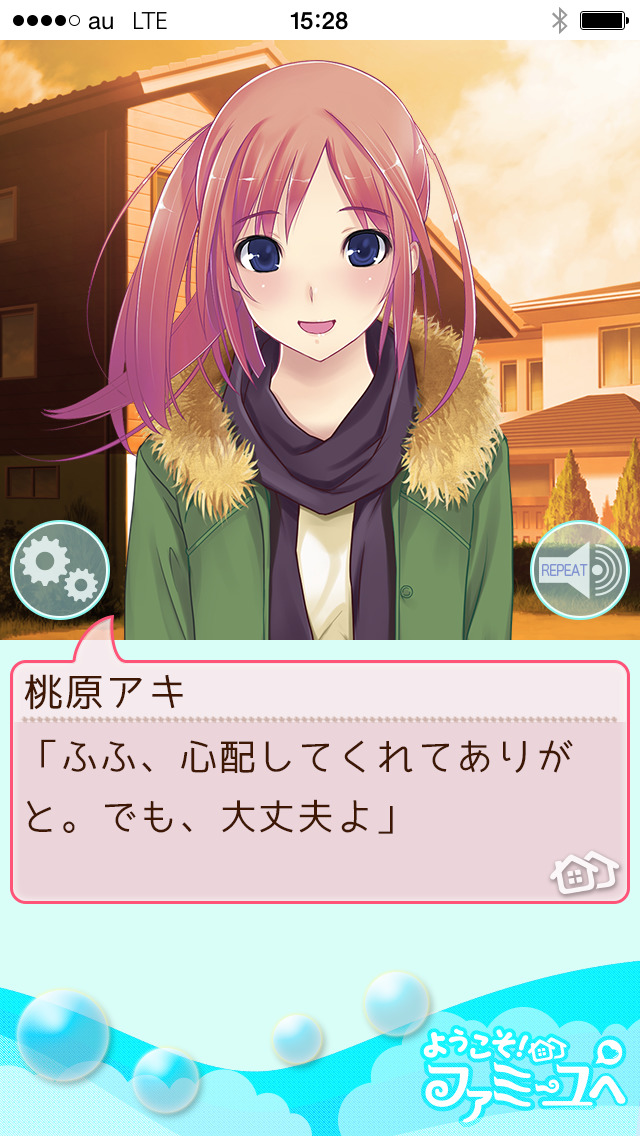
Task: Replay the voice line with REPEAT
Action: click(x=579, y=570)
